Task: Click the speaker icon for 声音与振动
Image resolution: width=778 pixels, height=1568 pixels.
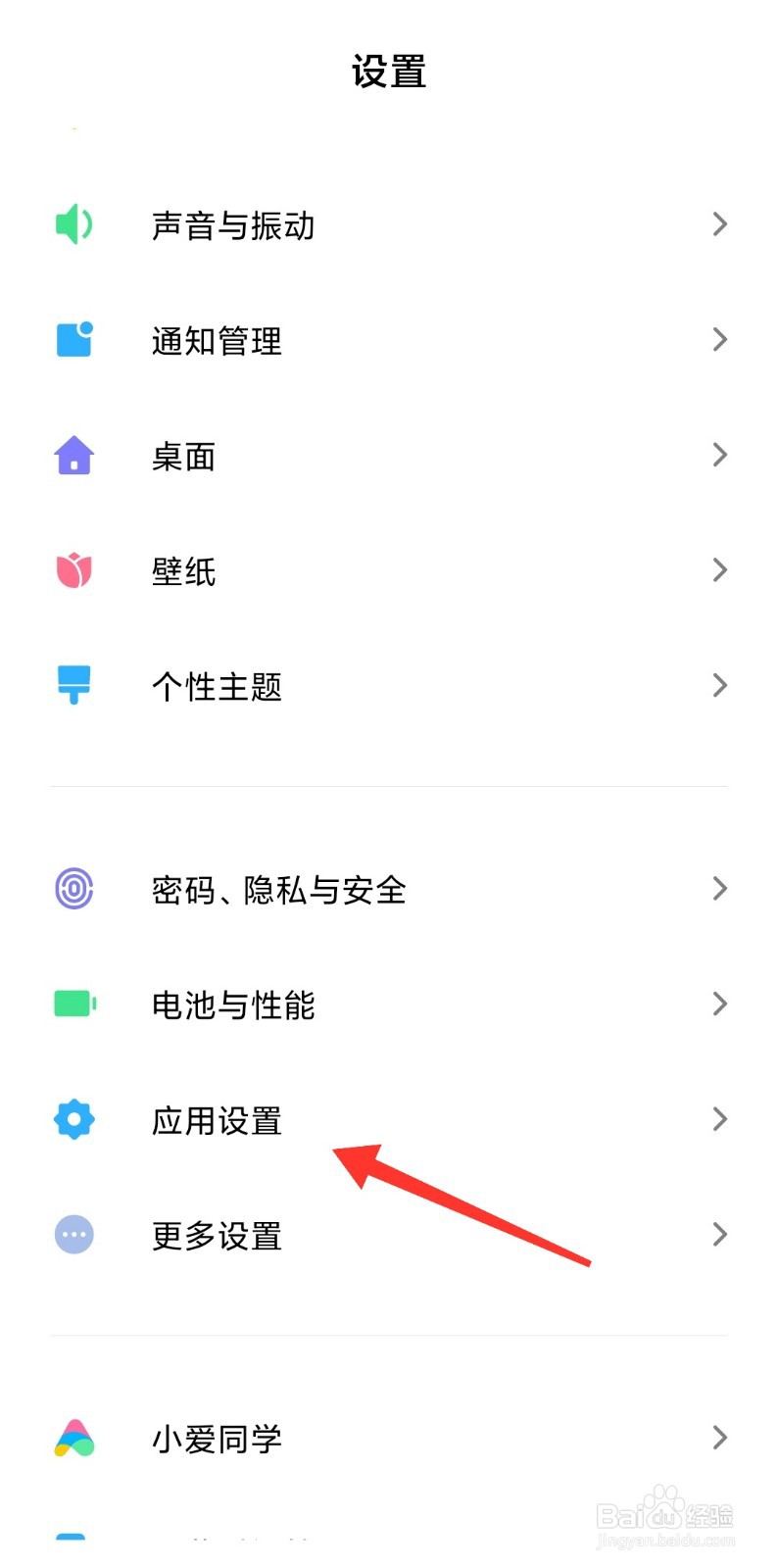Action: tap(73, 223)
